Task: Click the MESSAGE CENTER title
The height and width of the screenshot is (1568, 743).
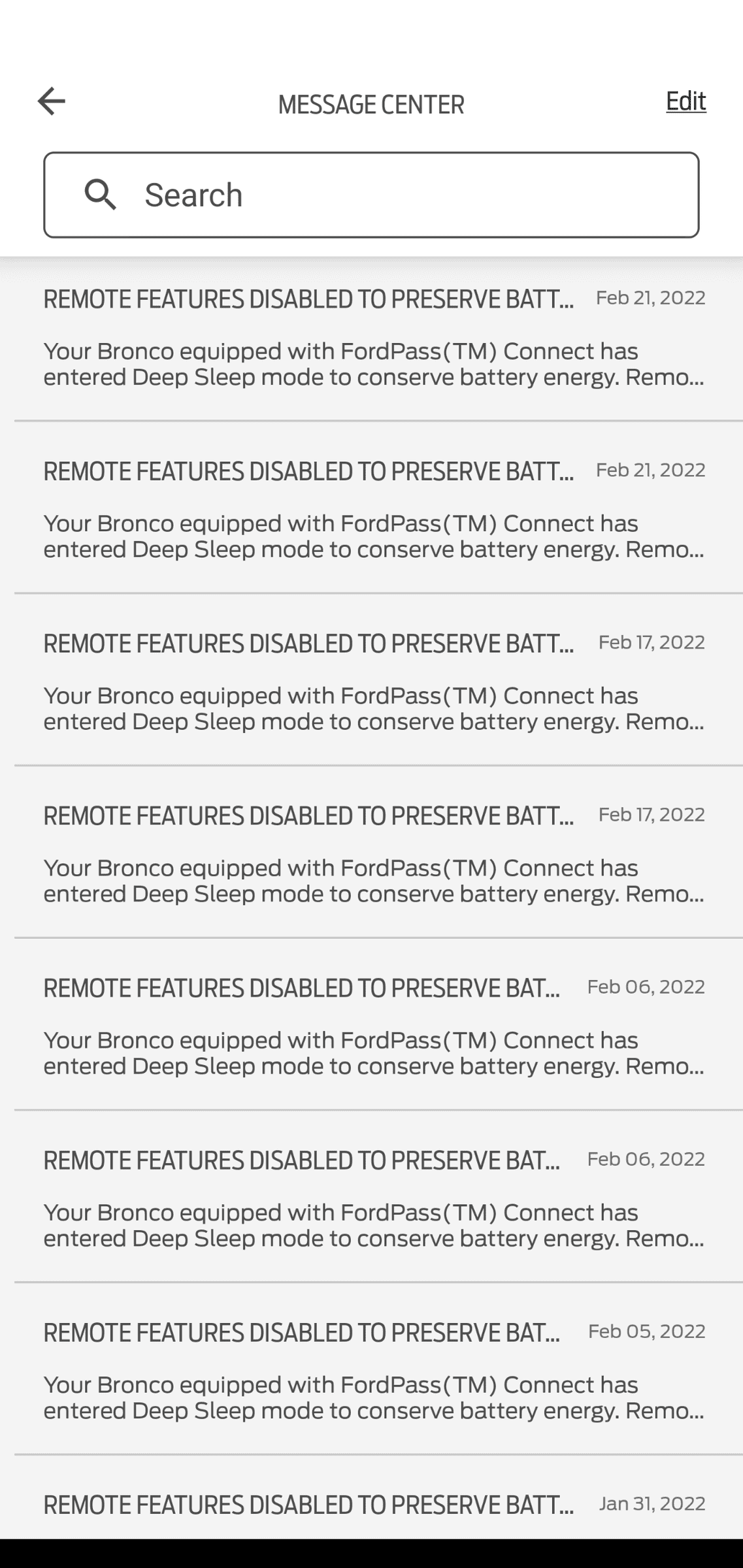Action: click(371, 105)
